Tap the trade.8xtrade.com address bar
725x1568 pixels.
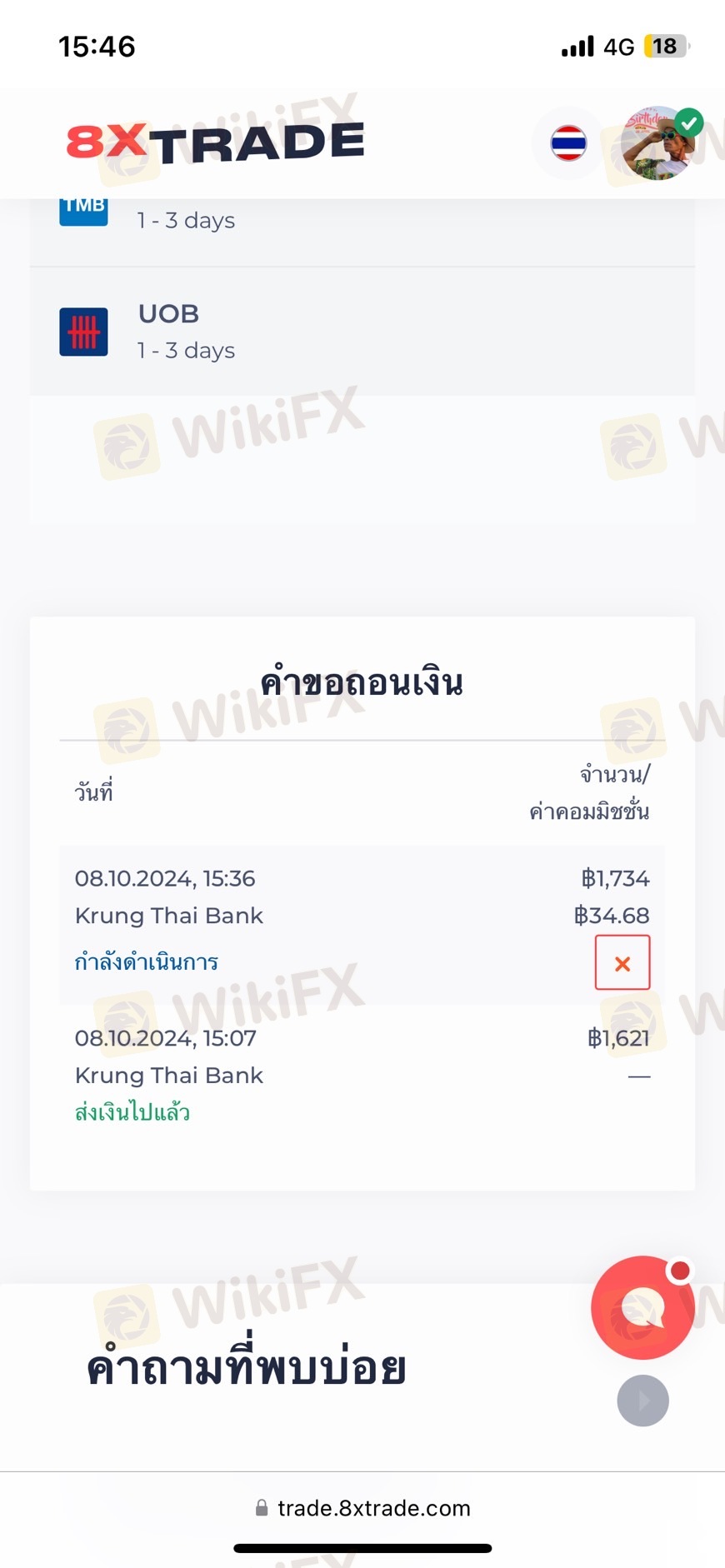(x=362, y=1508)
